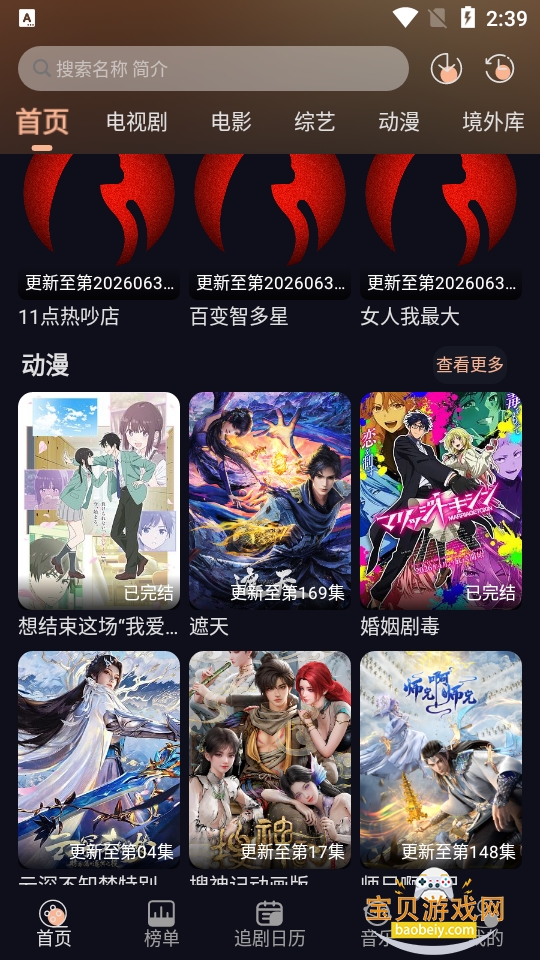
Task: Switch to the 电影 tab
Action: [x=231, y=122]
